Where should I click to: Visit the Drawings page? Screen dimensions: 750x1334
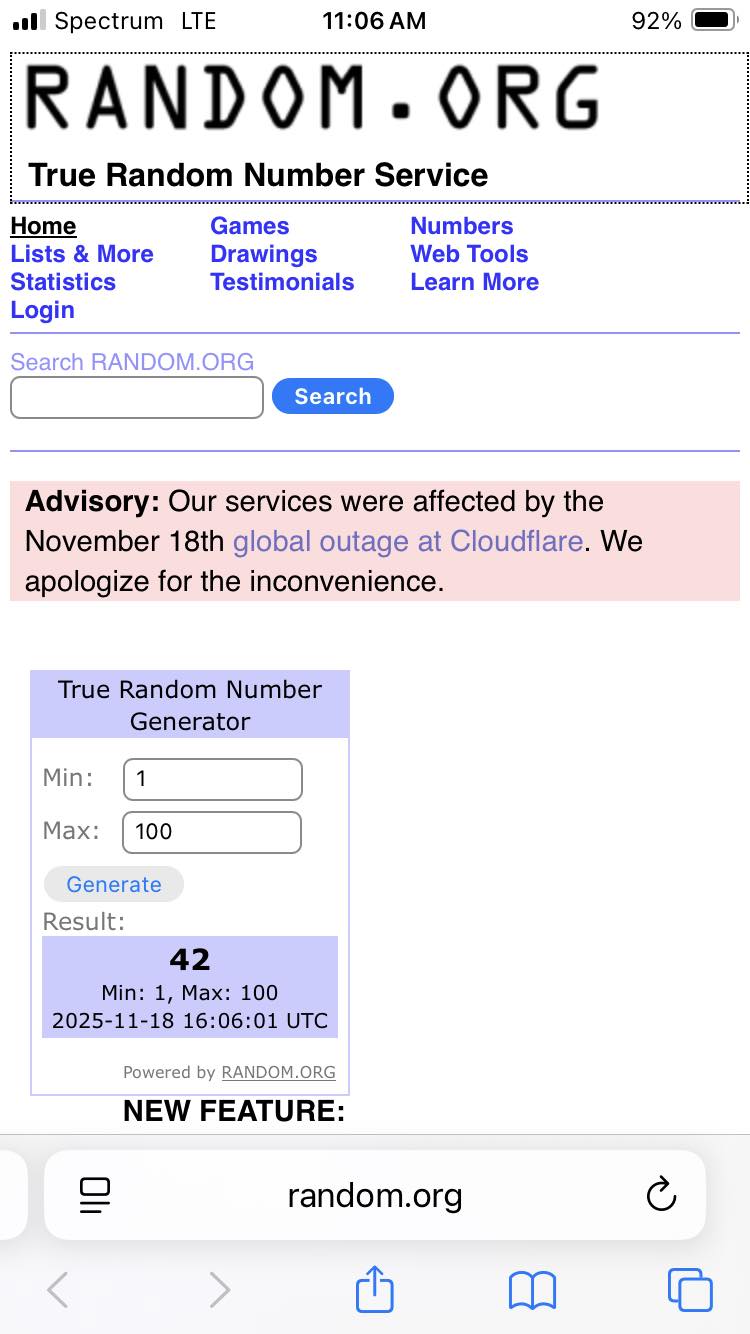point(263,254)
